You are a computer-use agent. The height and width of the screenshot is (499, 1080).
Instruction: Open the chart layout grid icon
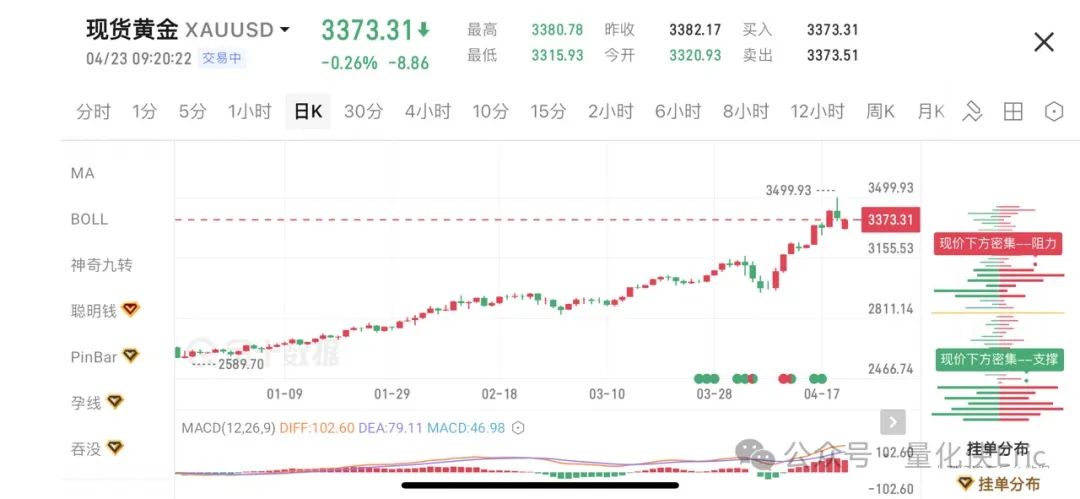click(x=1013, y=112)
